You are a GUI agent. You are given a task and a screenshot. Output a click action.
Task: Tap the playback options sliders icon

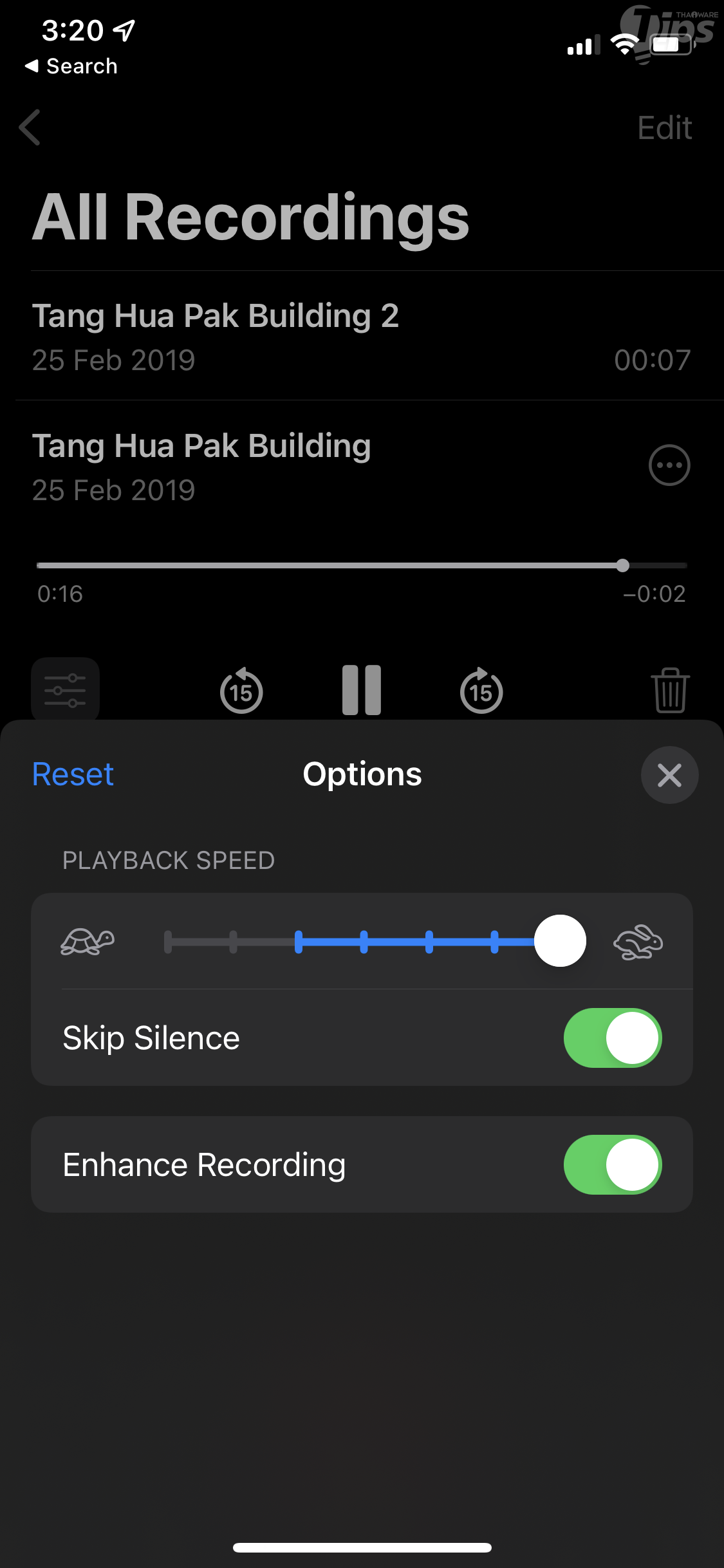point(65,690)
